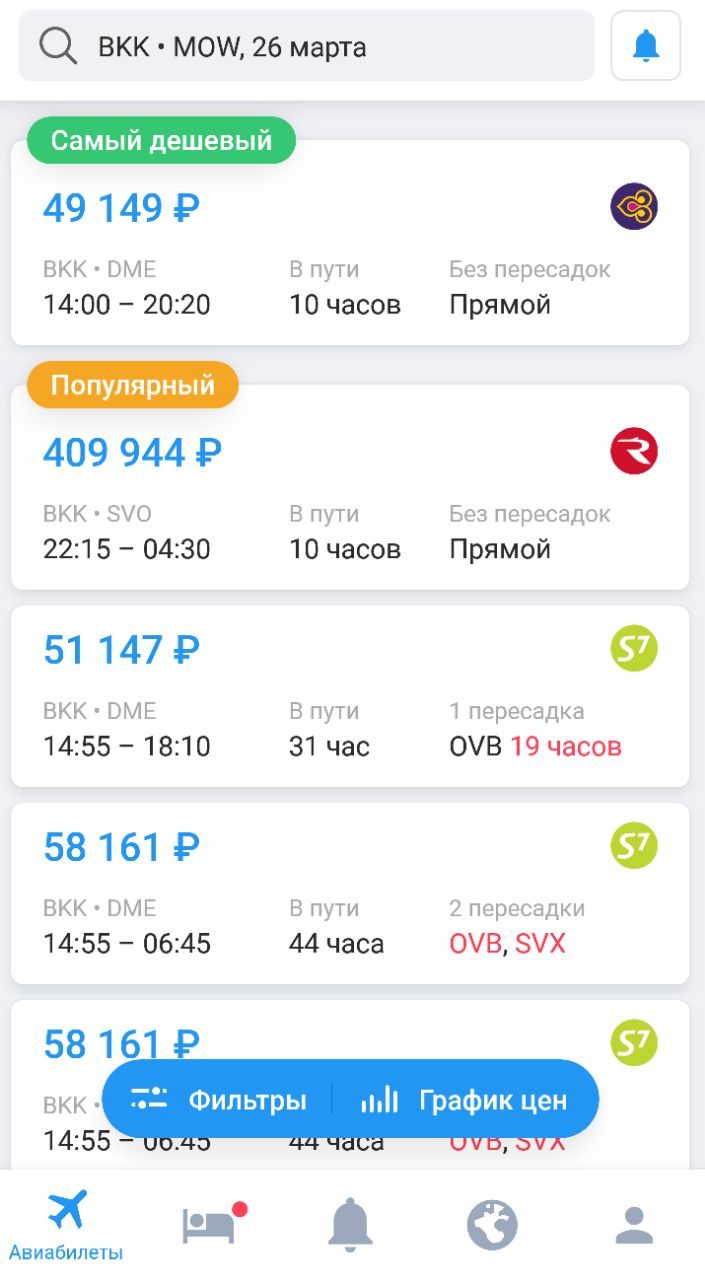Open the Фильтры filters button

(218, 1100)
